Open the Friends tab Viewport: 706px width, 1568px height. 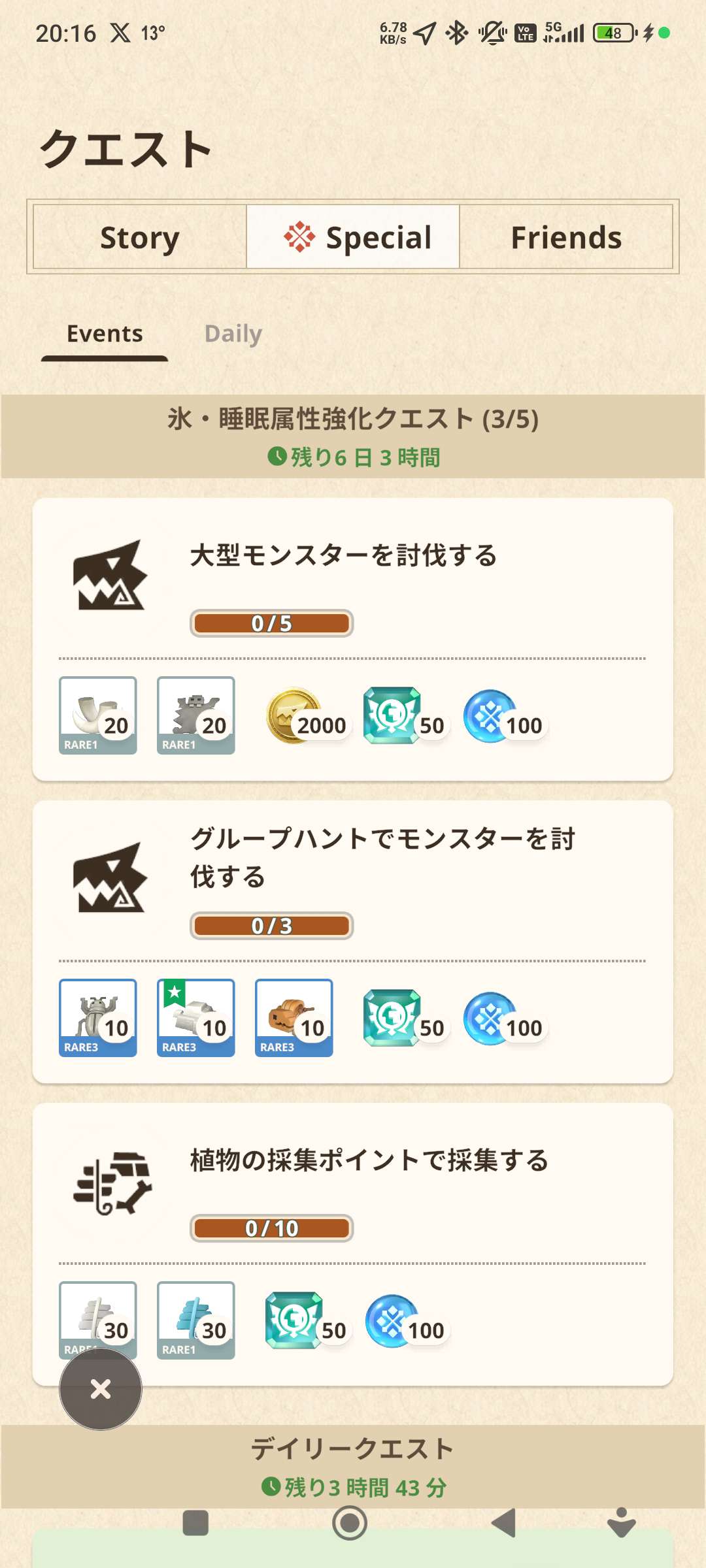point(566,237)
